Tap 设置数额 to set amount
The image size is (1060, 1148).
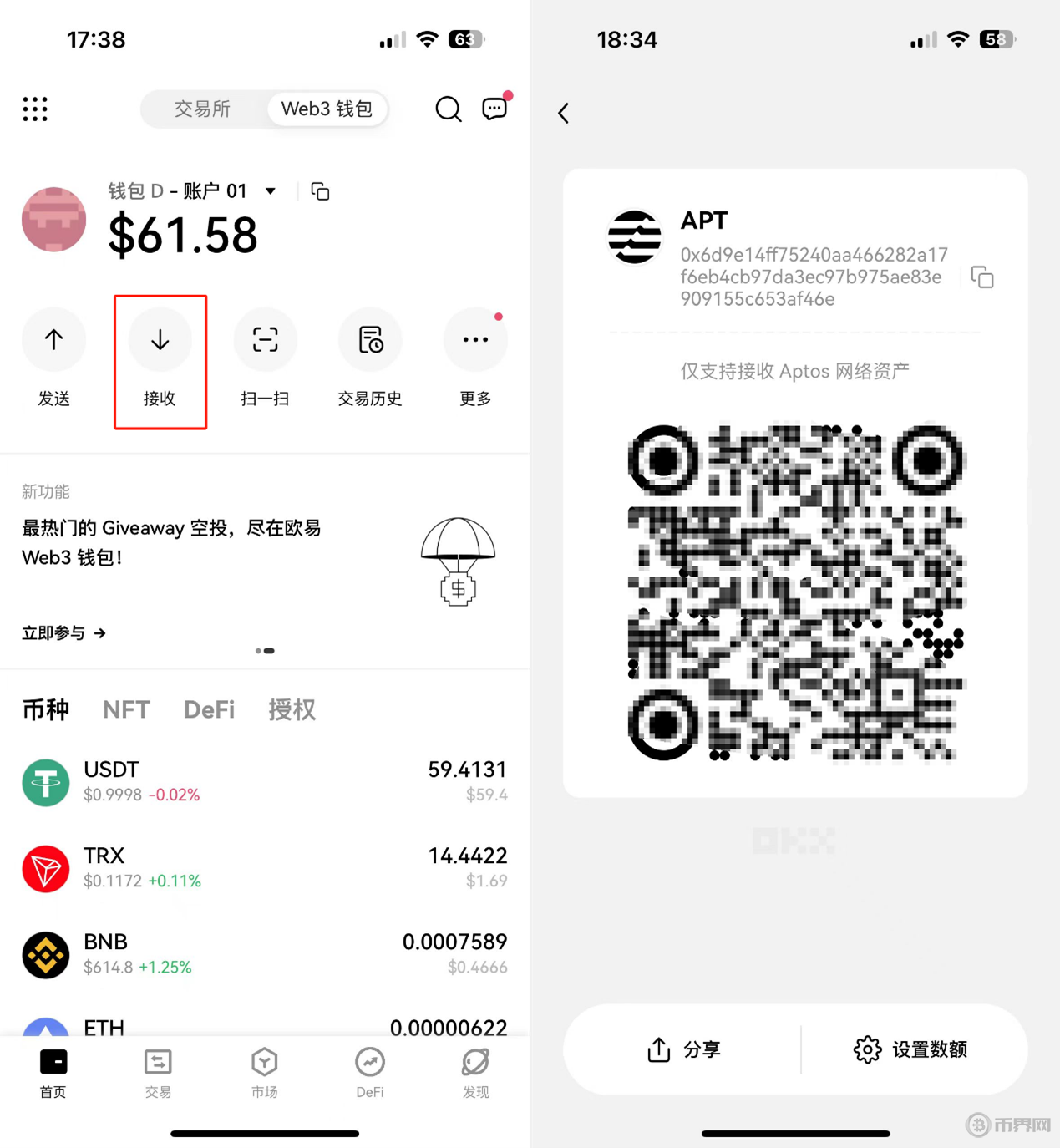pos(910,1049)
